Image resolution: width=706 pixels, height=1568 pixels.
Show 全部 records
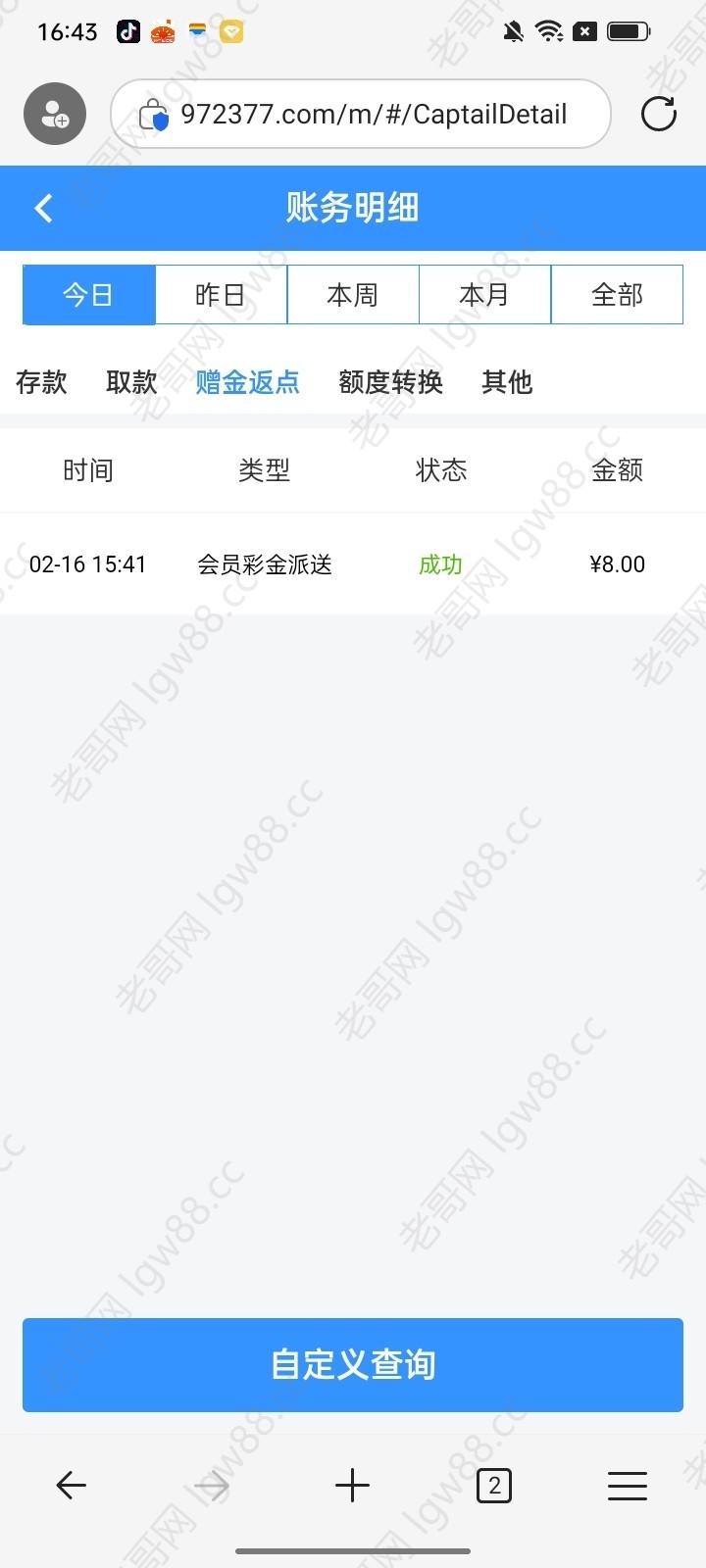point(617,295)
